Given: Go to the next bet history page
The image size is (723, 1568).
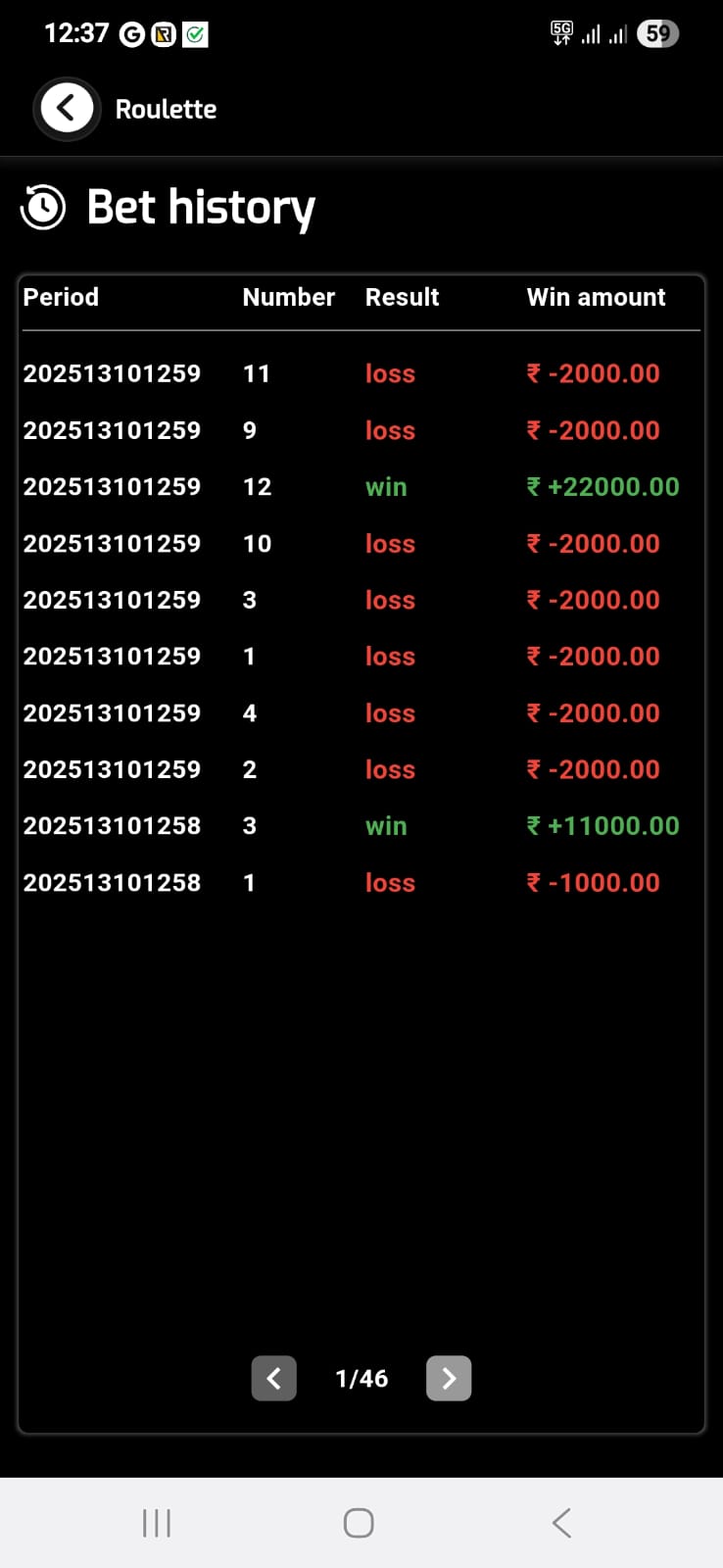Looking at the screenshot, I should 449,1378.
